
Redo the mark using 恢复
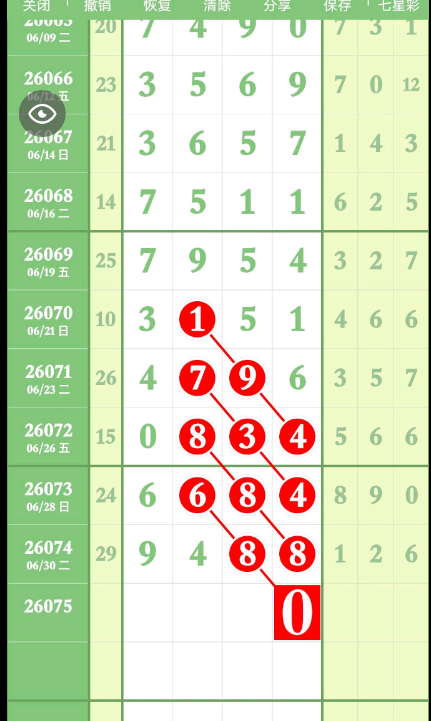tap(157, 6)
